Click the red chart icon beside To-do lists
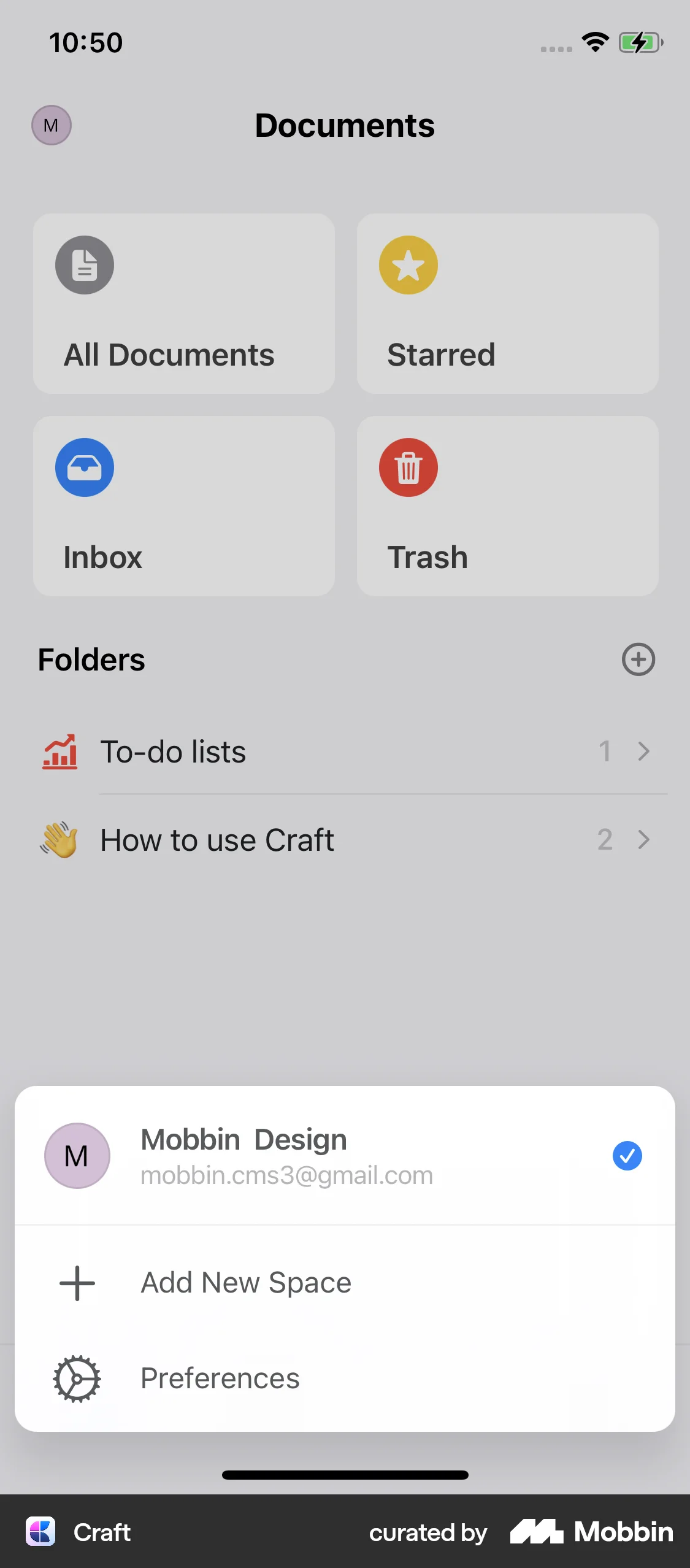 (x=59, y=753)
